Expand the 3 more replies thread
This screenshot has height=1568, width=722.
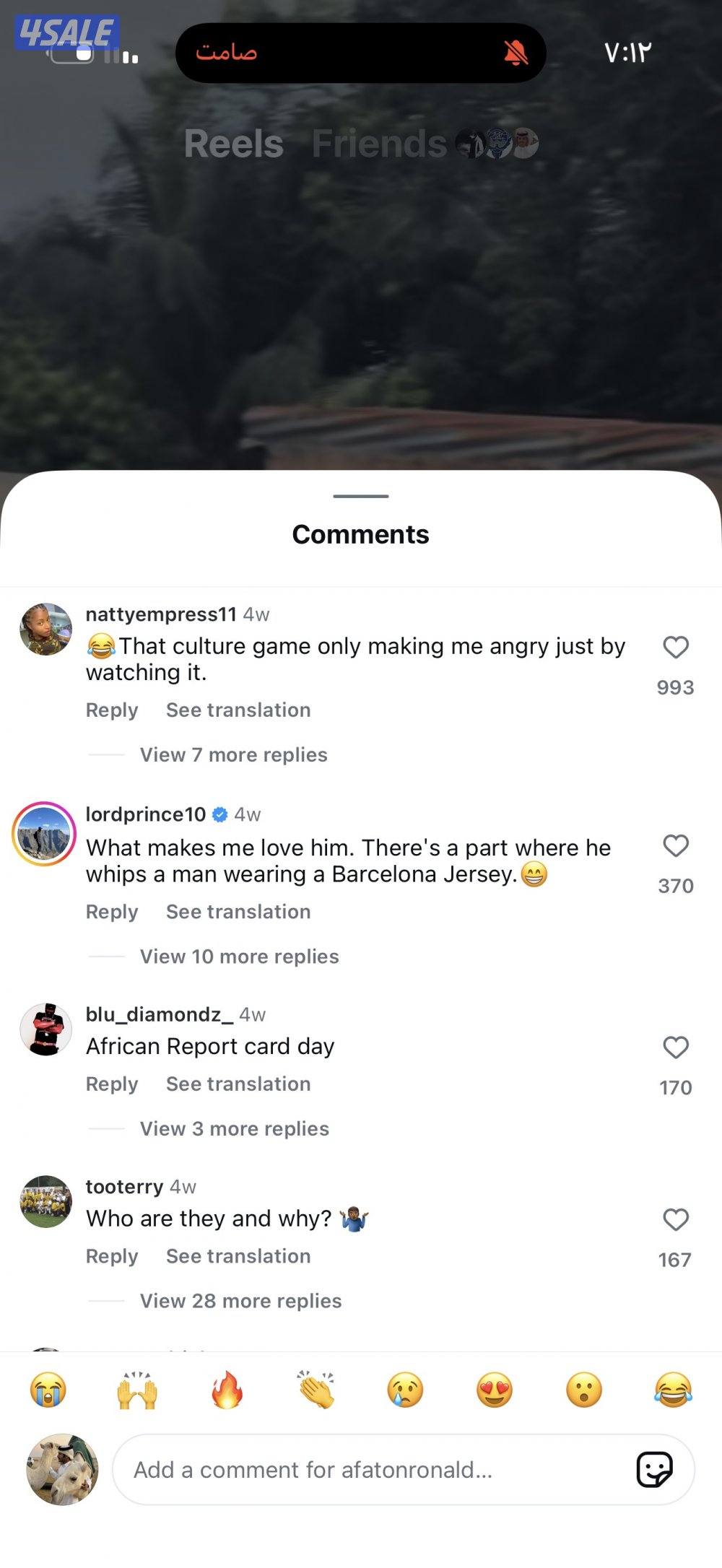(234, 1129)
